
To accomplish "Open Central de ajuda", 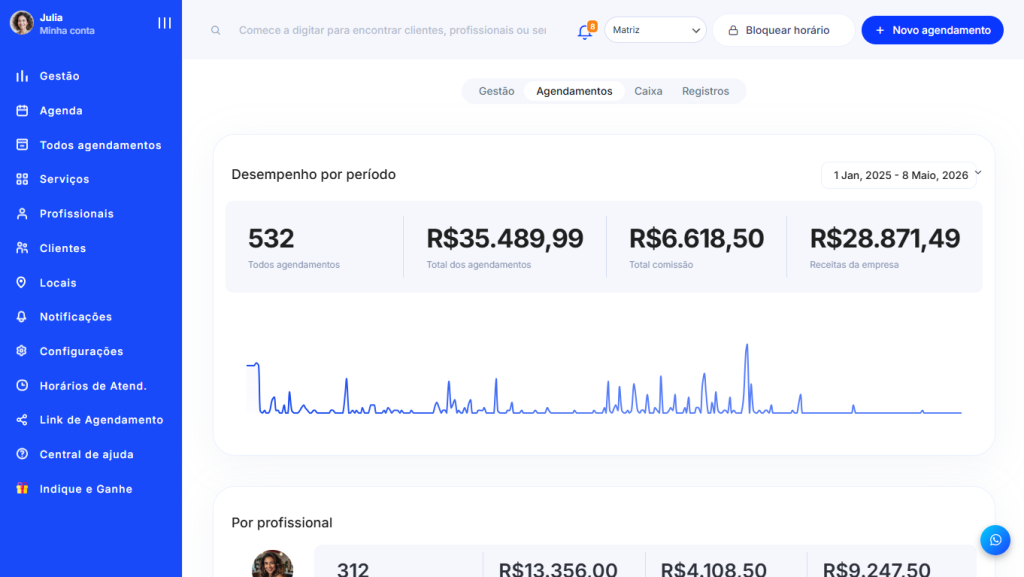I will [86, 454].
